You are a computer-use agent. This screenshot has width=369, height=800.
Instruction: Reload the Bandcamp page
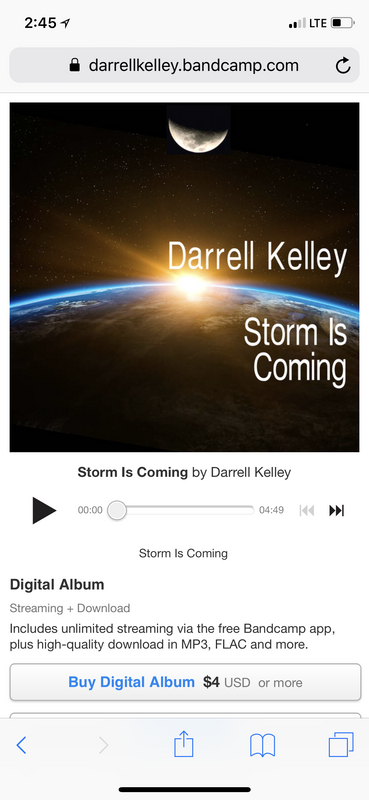point(342,65)
